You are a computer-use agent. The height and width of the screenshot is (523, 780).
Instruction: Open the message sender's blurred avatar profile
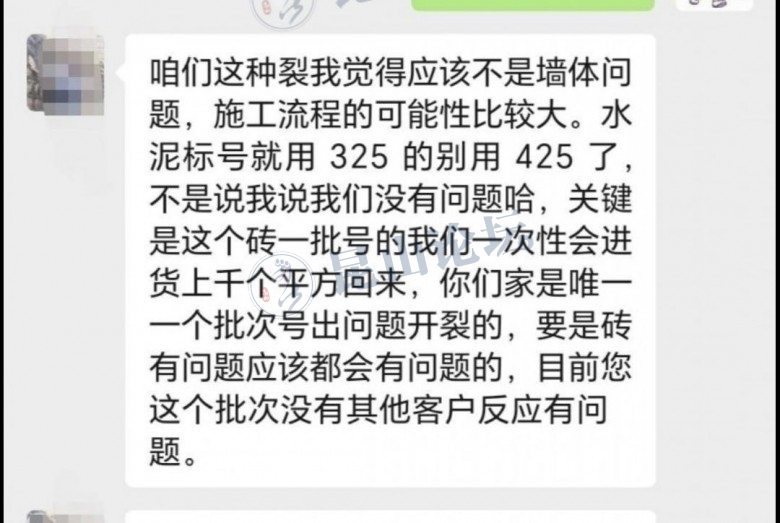click(x=64, y=74)
